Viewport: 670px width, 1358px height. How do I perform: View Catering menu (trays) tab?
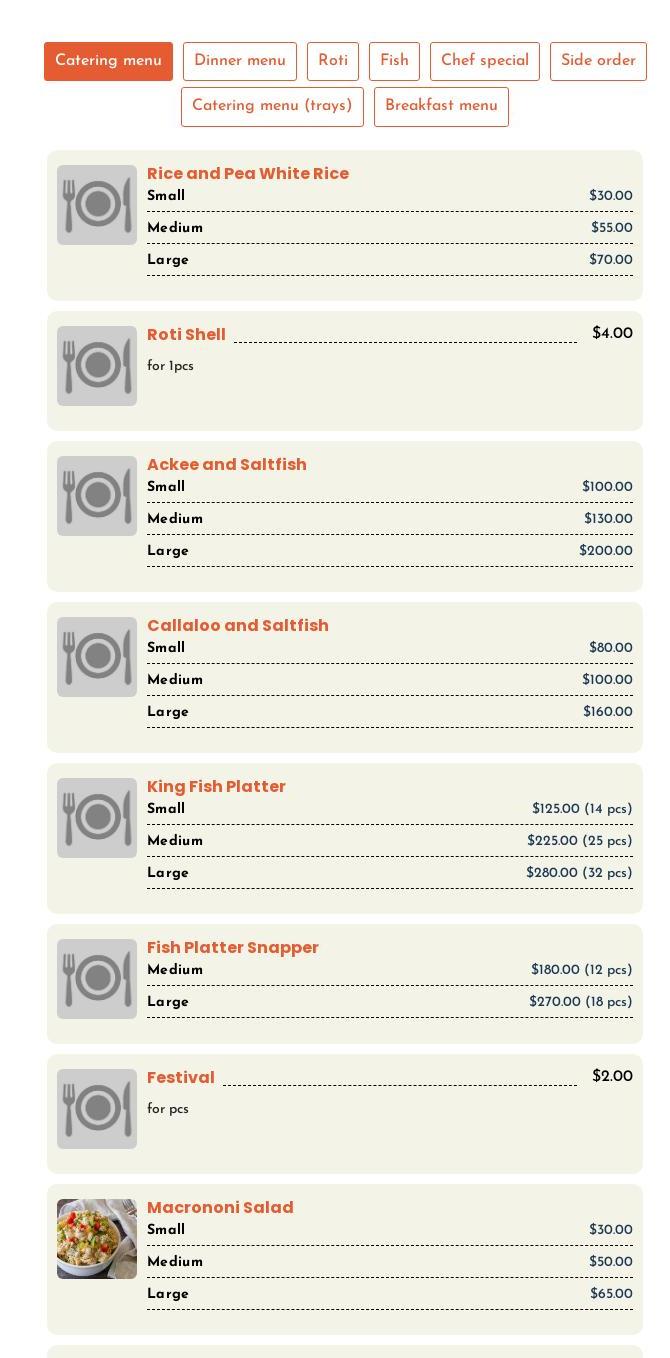[272, 106]
